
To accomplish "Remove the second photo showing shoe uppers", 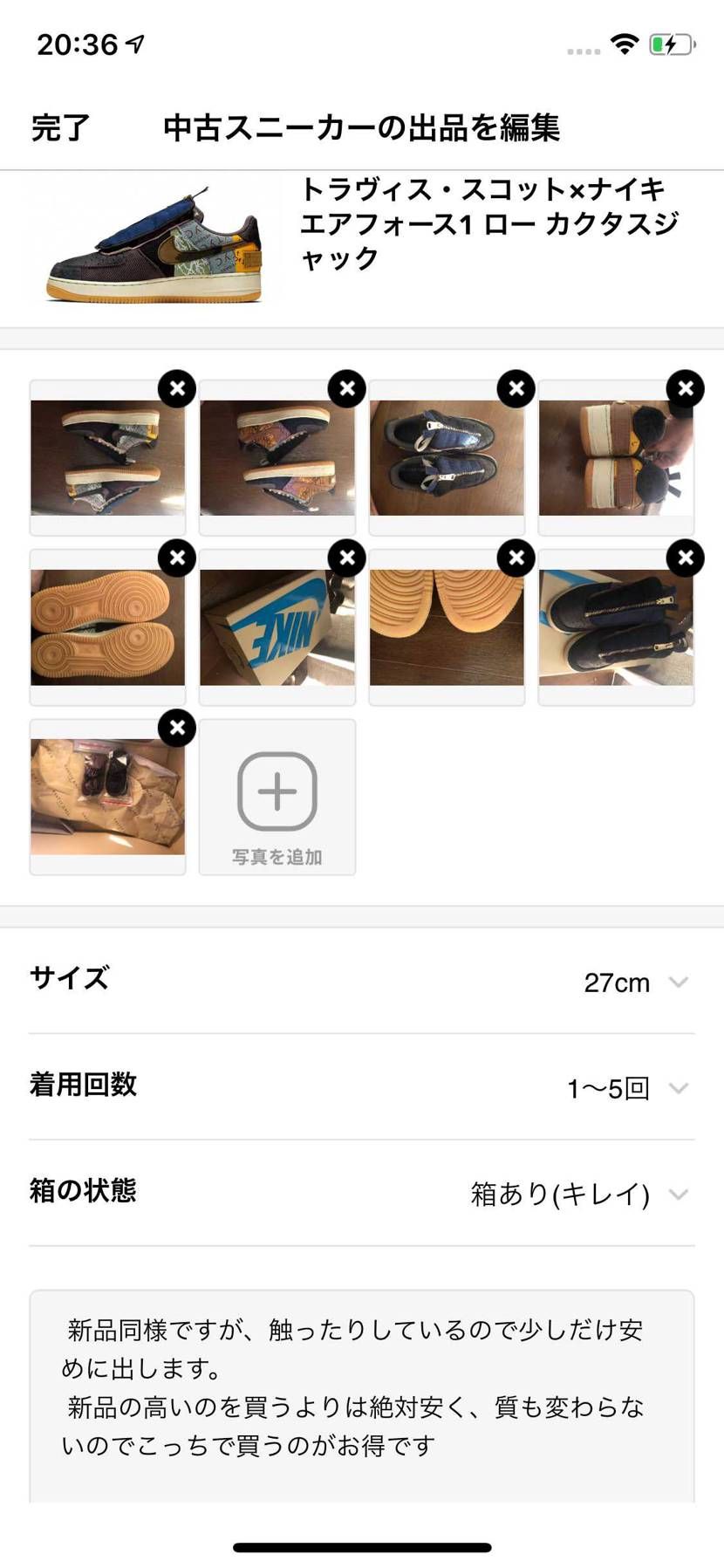I will coord(346,389).
